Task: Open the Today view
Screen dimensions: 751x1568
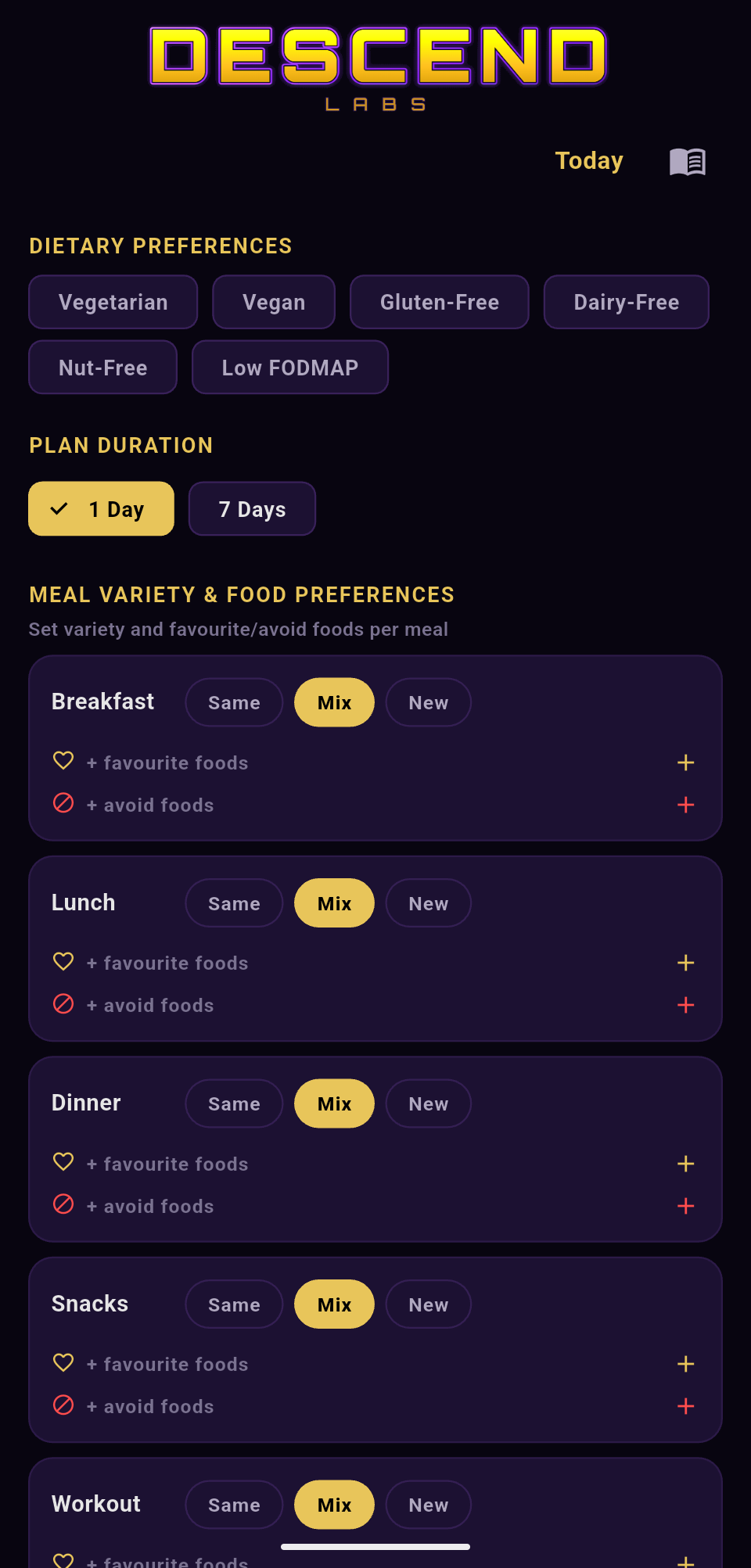Action: tap(588, 161)
